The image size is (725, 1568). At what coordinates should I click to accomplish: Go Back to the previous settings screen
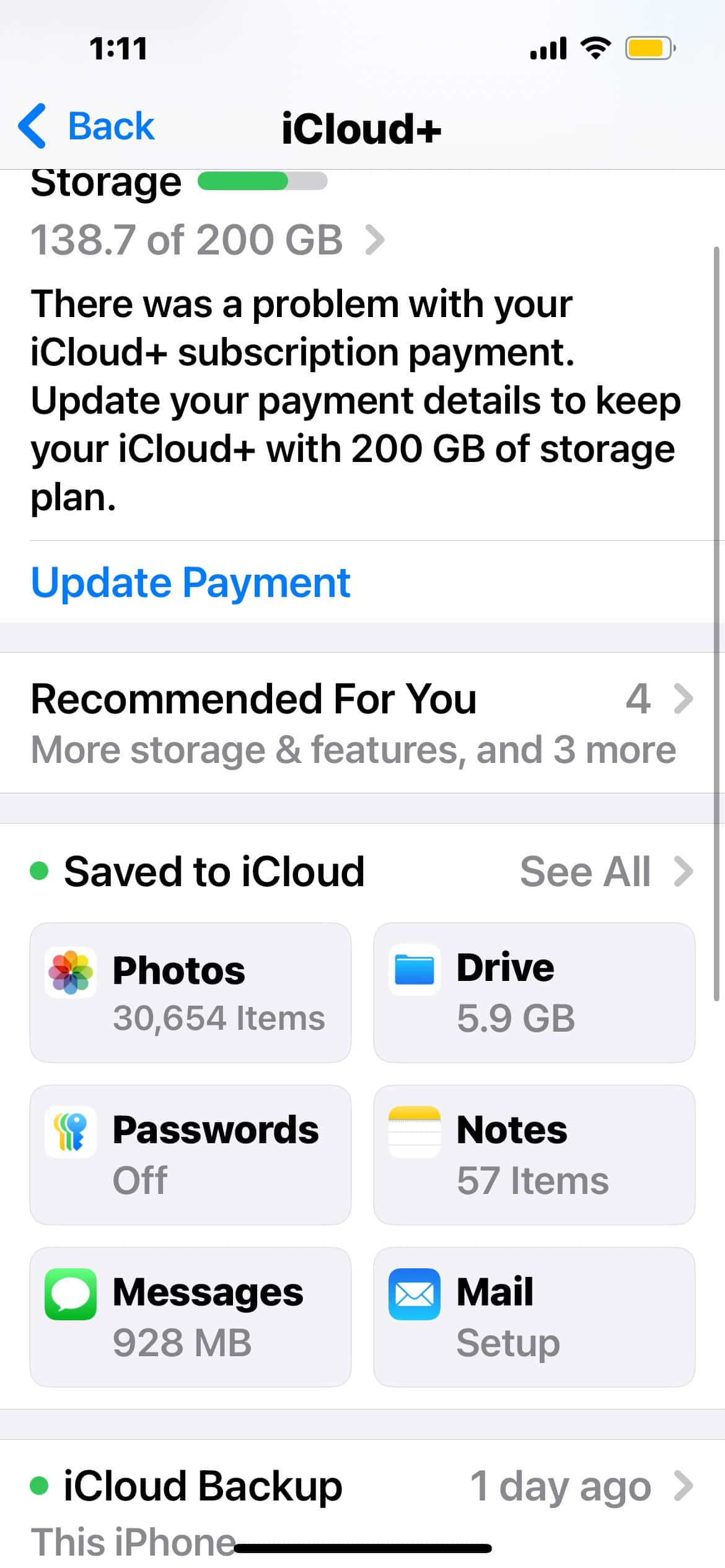[87, 126]
